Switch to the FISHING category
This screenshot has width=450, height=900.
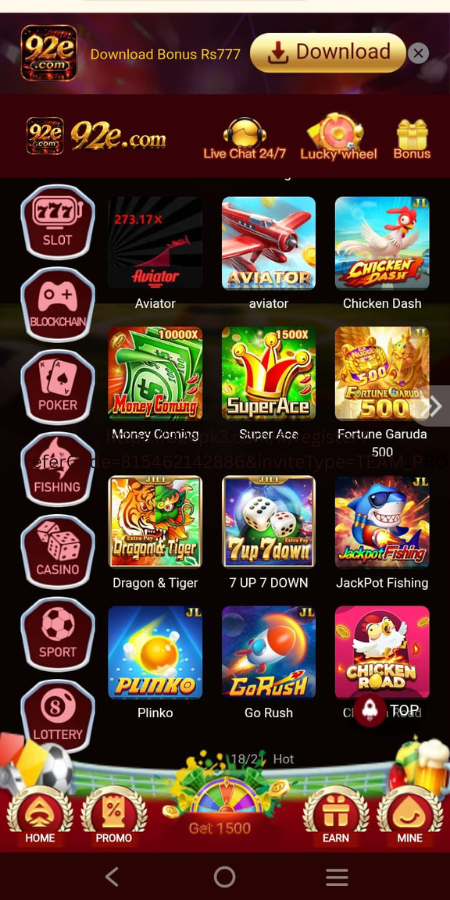(x=57, y=470)
